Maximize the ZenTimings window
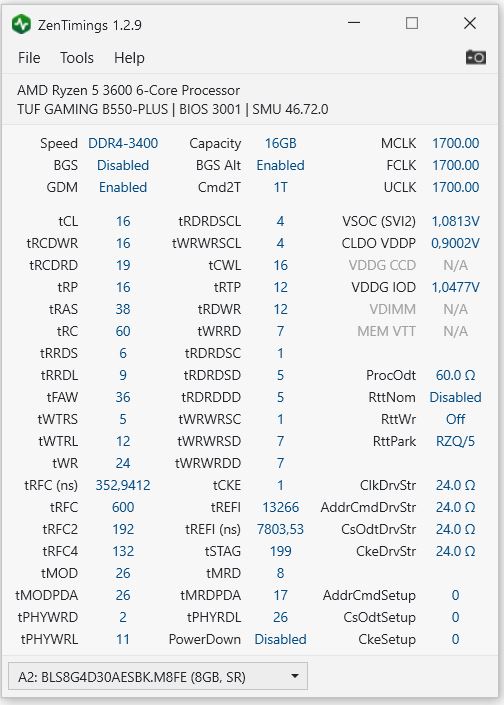504x705 pixels. [412, 23]
